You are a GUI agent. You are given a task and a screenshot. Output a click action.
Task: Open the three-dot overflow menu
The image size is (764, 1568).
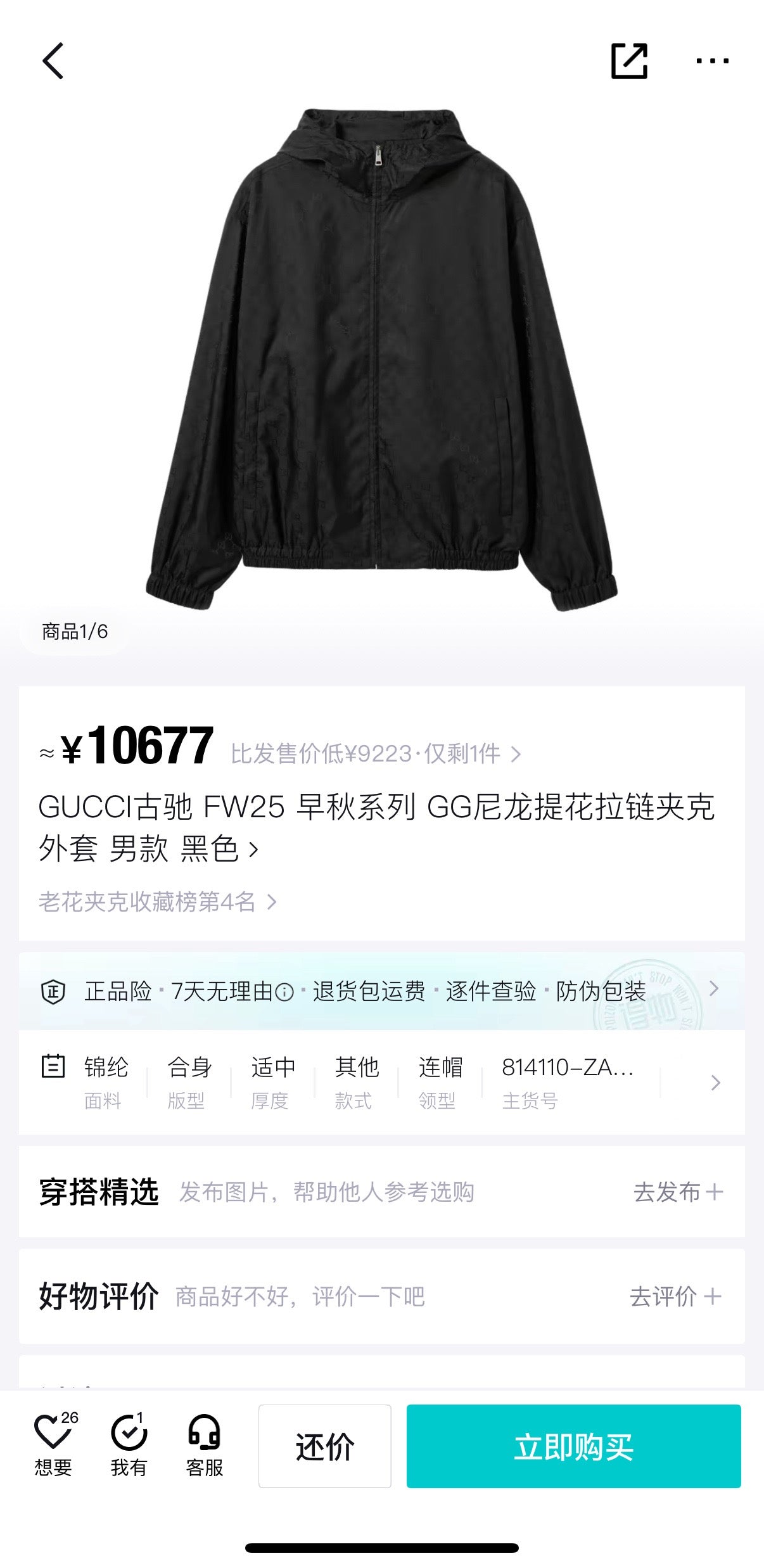pyautogui.click(x=712, y=61)
